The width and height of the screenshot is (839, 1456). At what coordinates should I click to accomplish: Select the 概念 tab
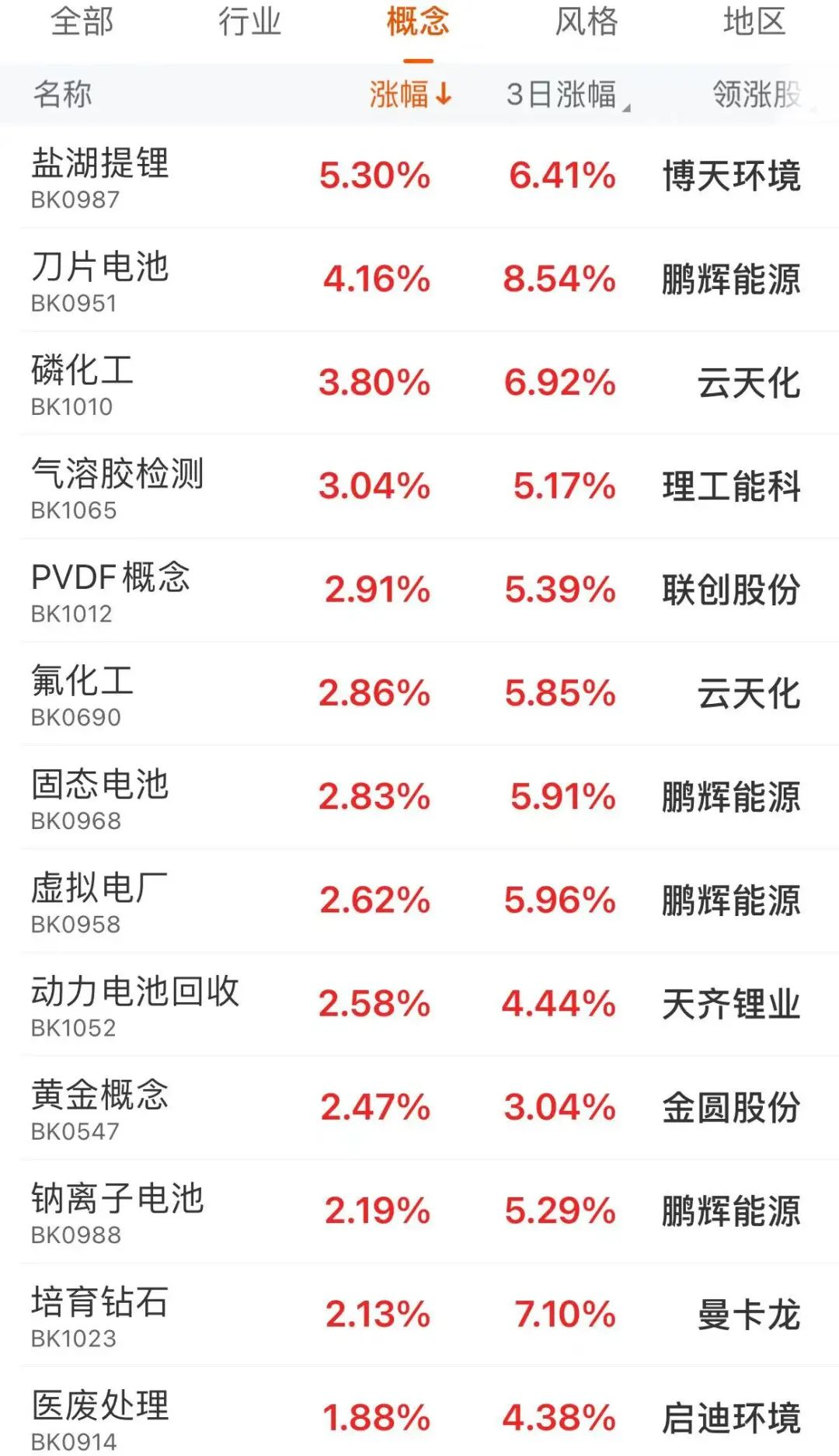tap(418, 22)
